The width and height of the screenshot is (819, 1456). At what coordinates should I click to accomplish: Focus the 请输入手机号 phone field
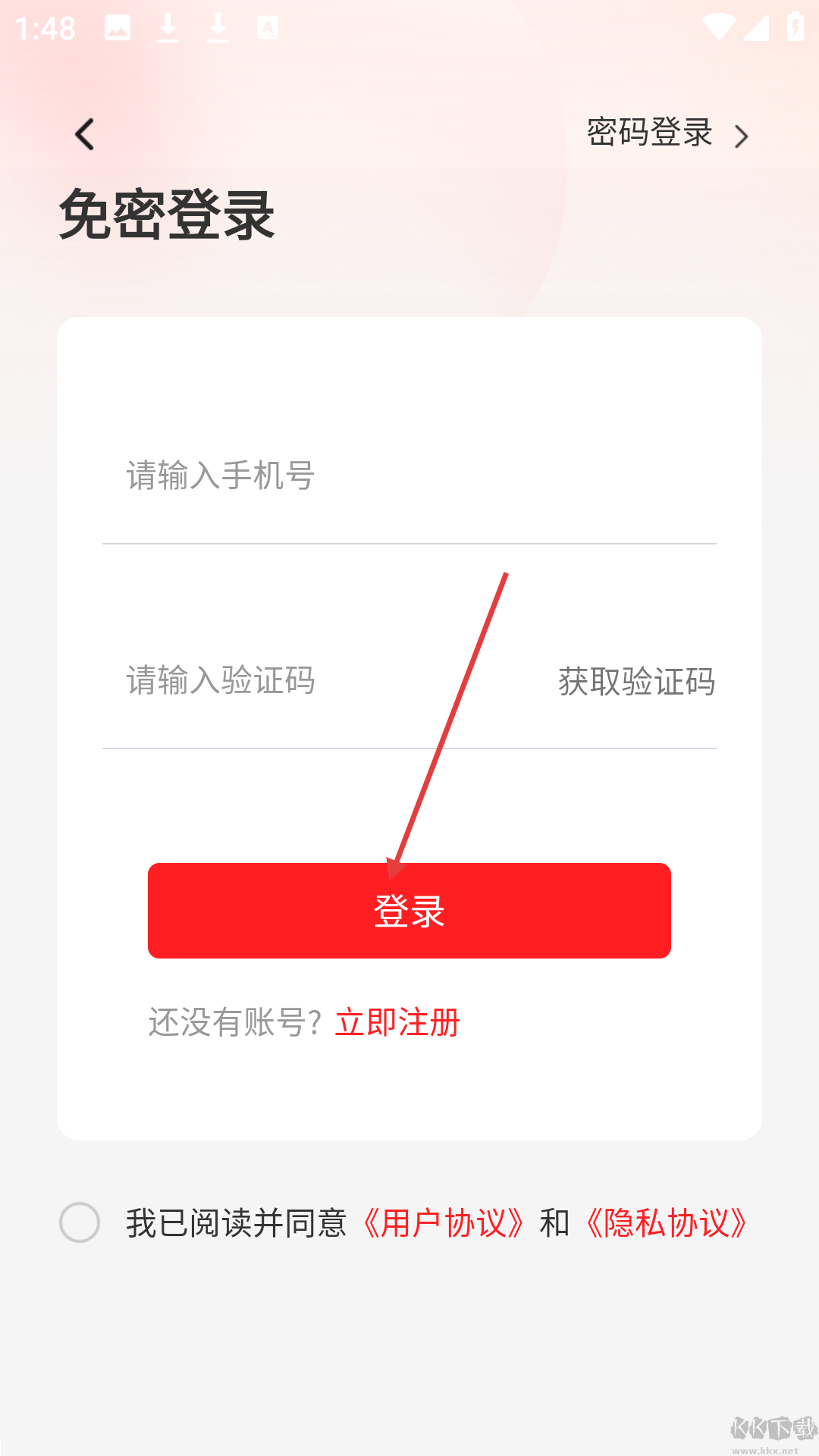[409, 476]
